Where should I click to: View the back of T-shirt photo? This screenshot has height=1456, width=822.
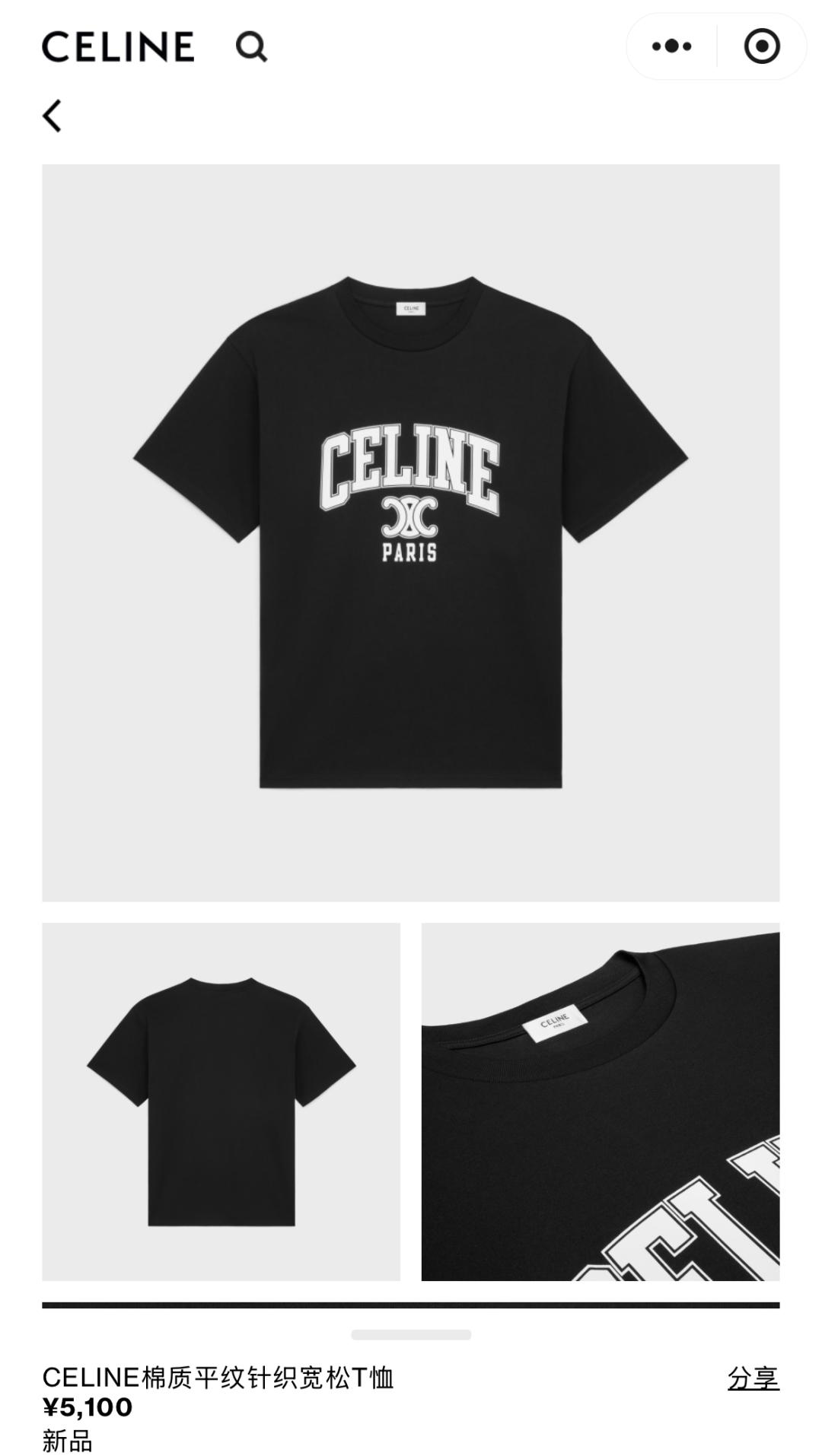[221, 1102]
